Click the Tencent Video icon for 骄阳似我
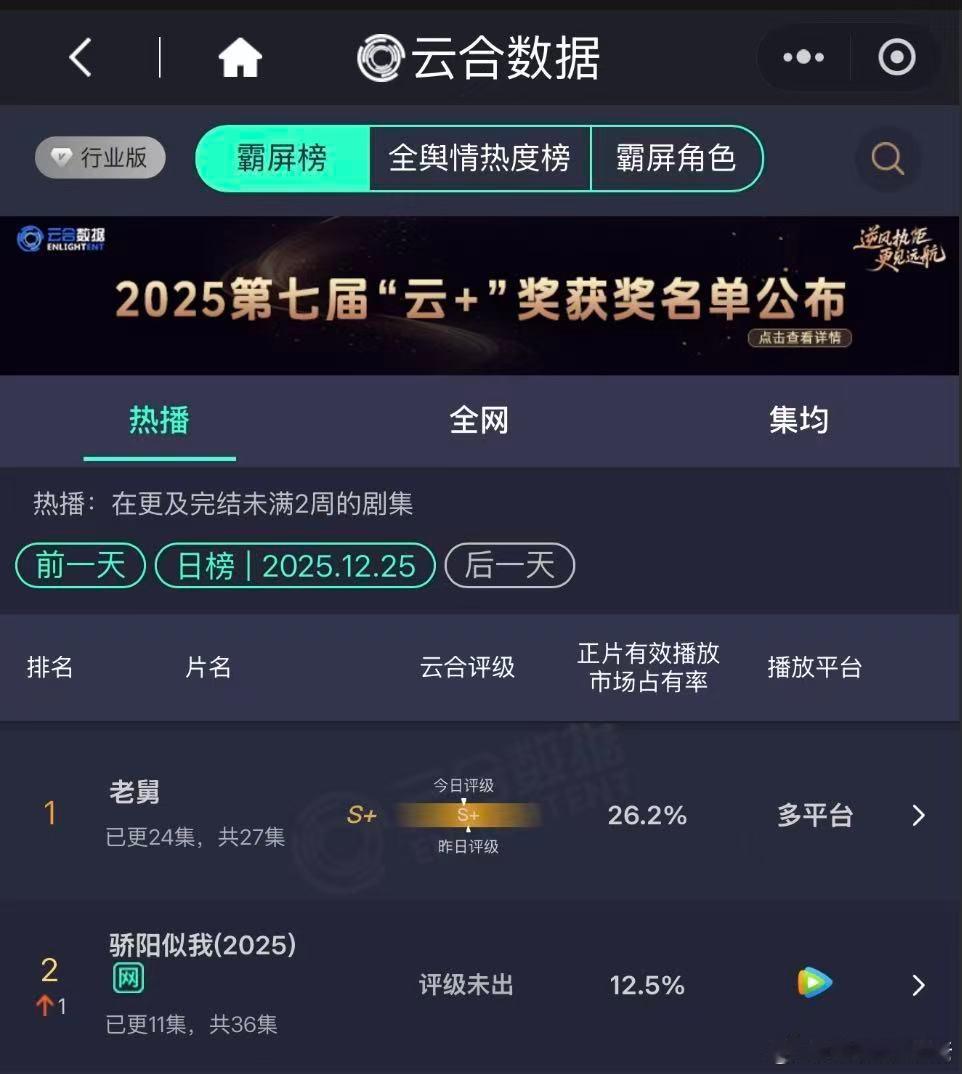This screenshot has height=1074, width=962. click(x=813, y=985)
